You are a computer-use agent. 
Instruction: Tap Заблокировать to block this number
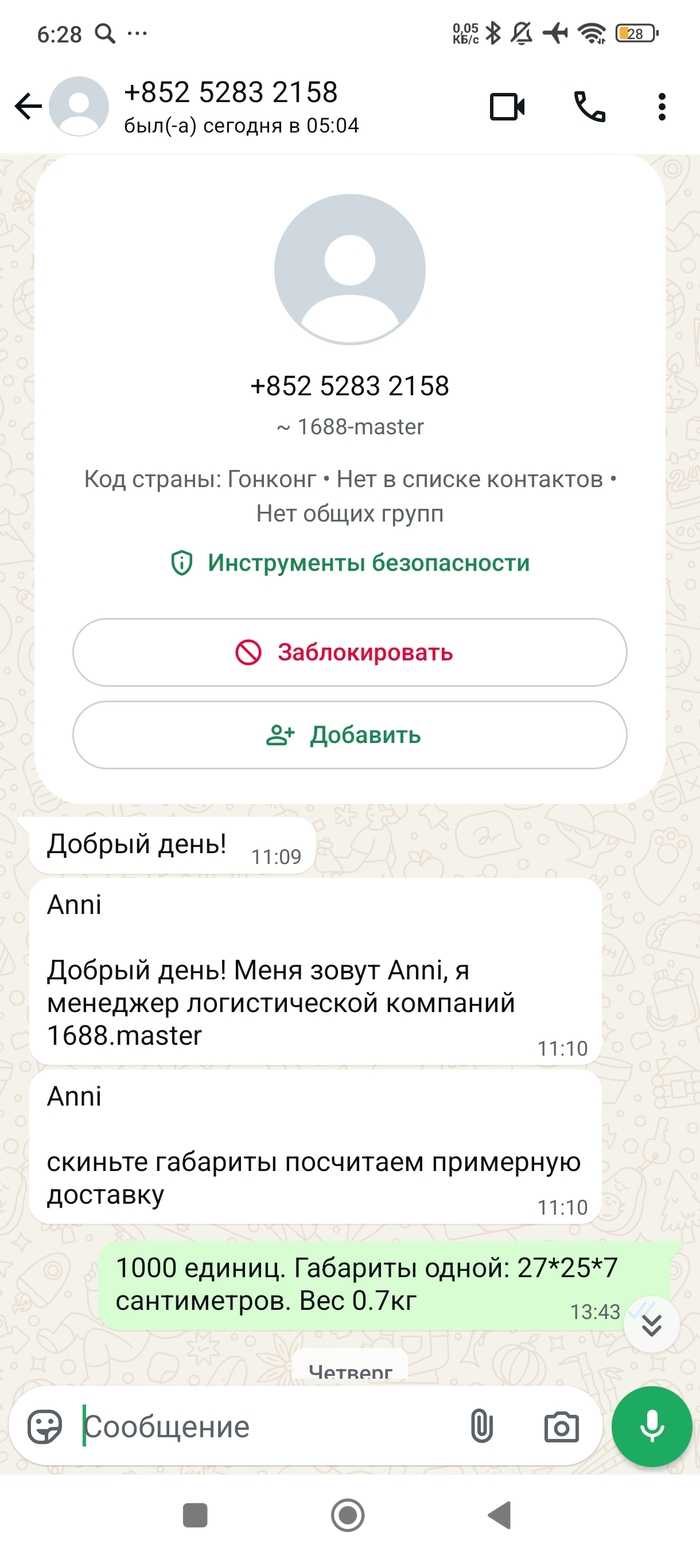point(350,653)
